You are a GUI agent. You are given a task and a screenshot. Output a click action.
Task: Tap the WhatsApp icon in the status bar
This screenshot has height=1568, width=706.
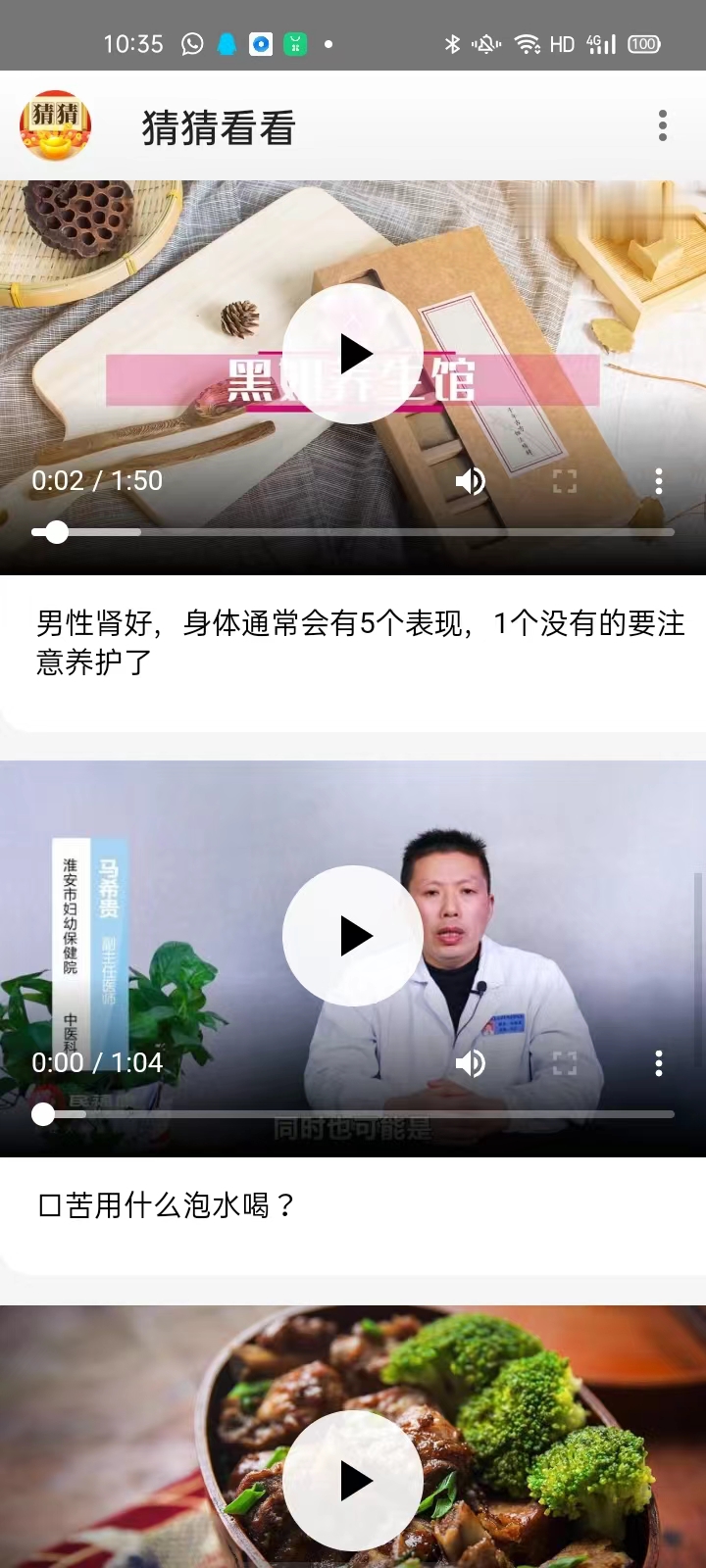point(191,43)
